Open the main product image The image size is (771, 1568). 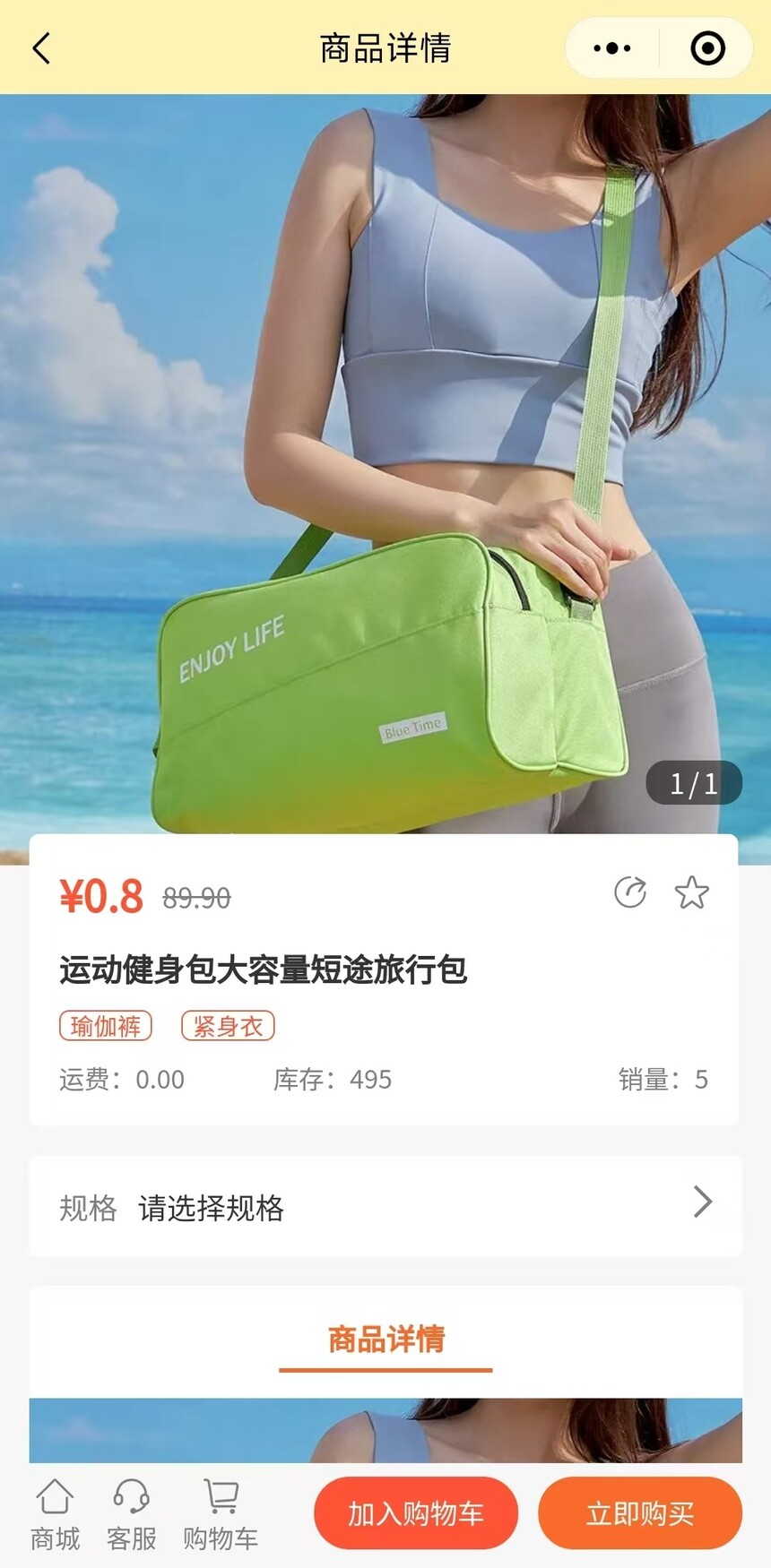[385, 466]
